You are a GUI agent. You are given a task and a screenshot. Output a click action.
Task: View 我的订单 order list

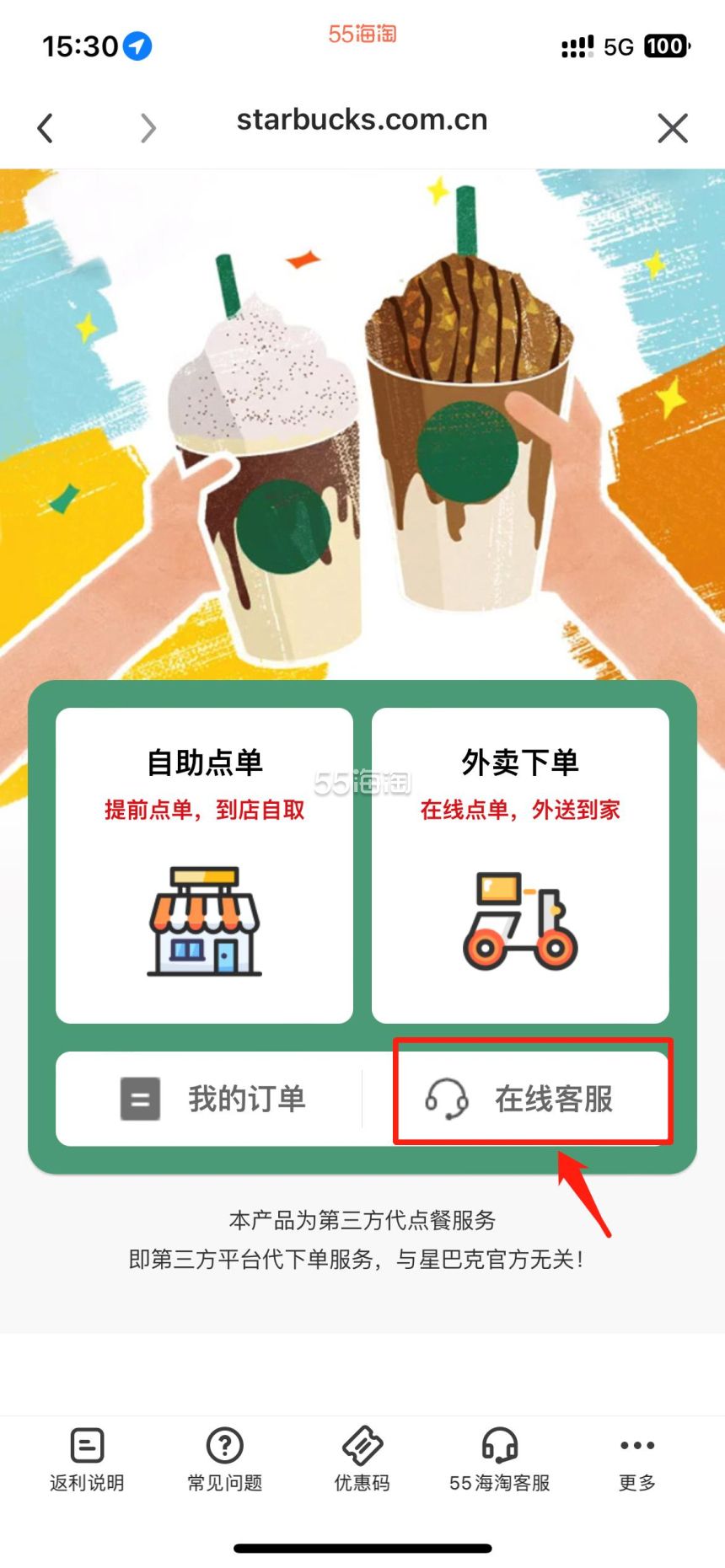point(212,1099)
